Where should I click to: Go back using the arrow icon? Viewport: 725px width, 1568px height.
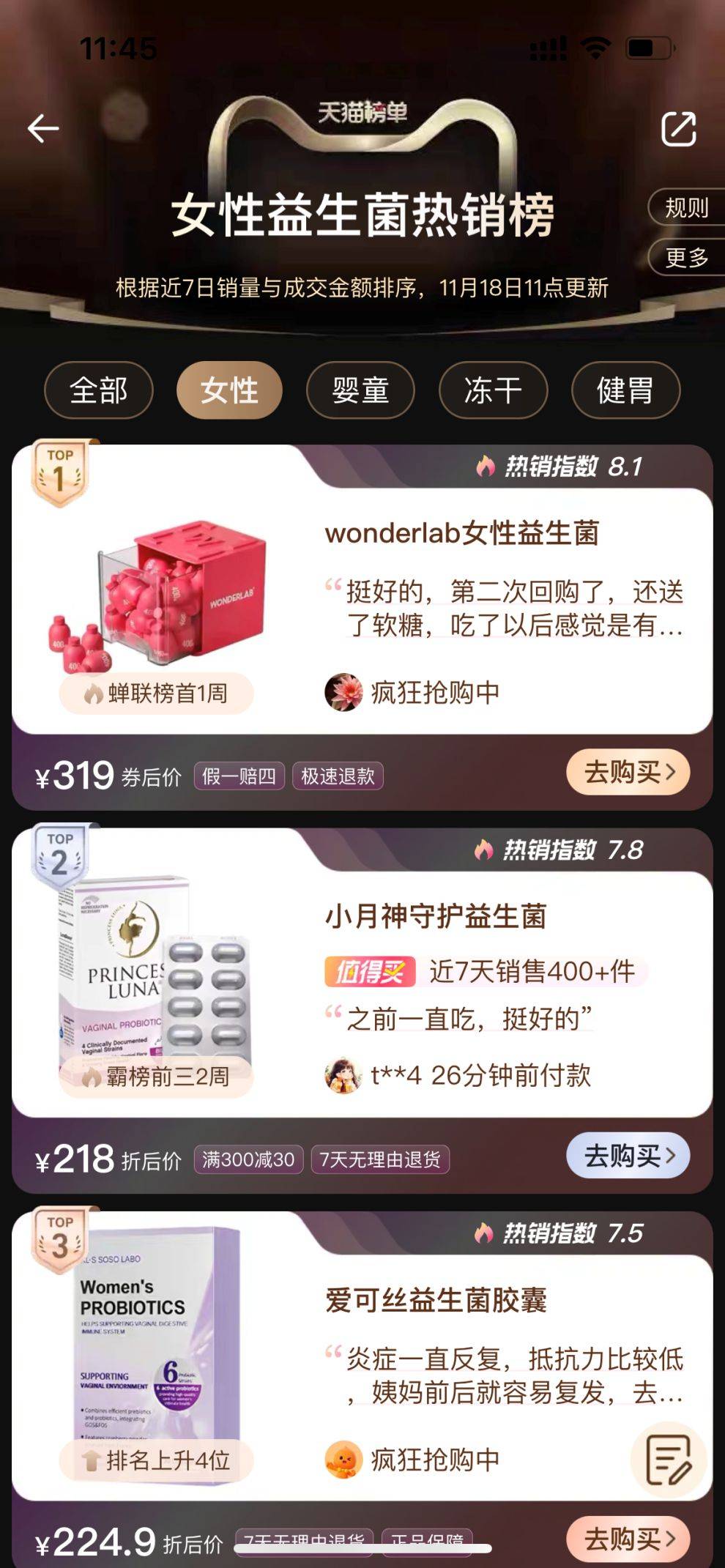tap(43, 128)
